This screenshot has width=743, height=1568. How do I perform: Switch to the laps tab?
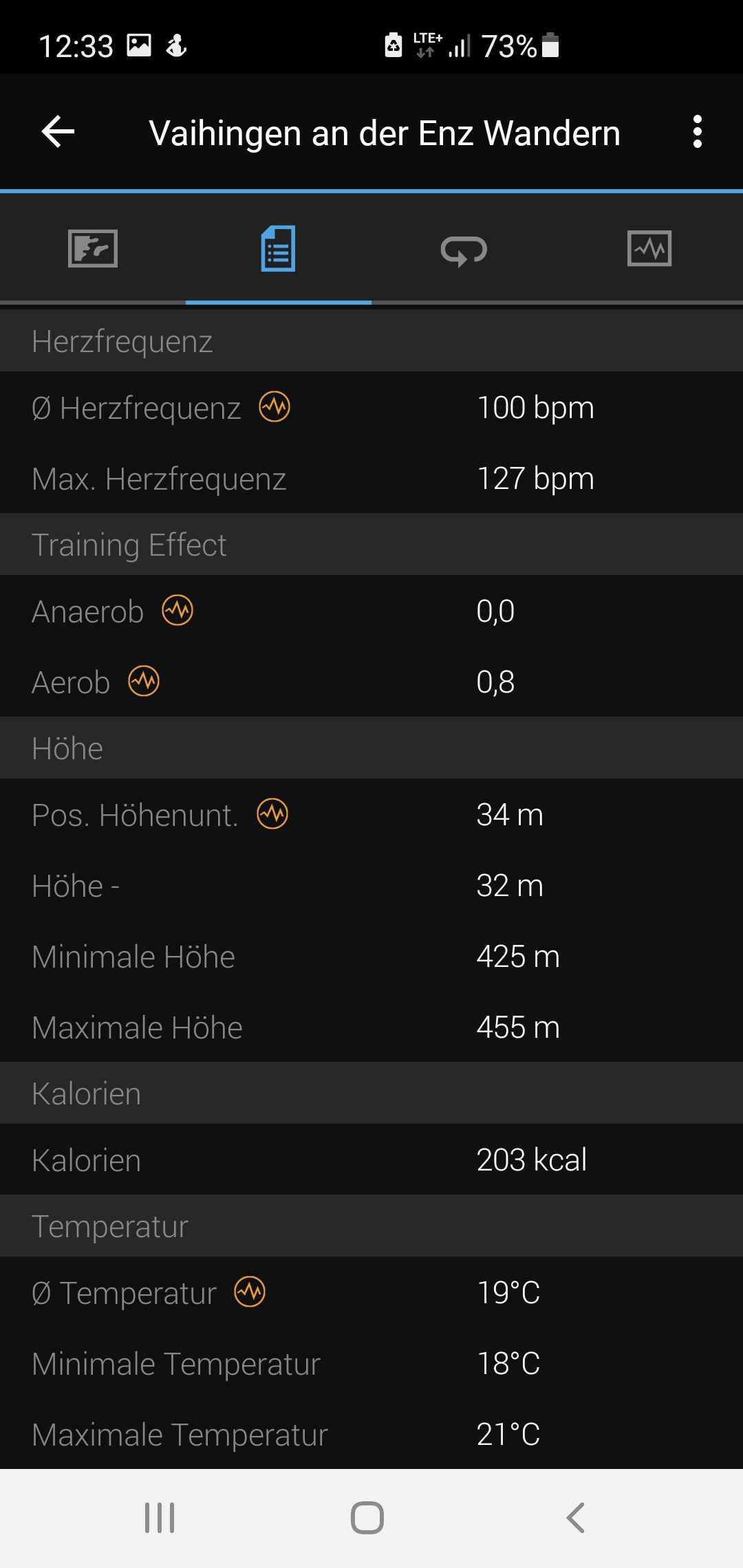coord(464,250)
